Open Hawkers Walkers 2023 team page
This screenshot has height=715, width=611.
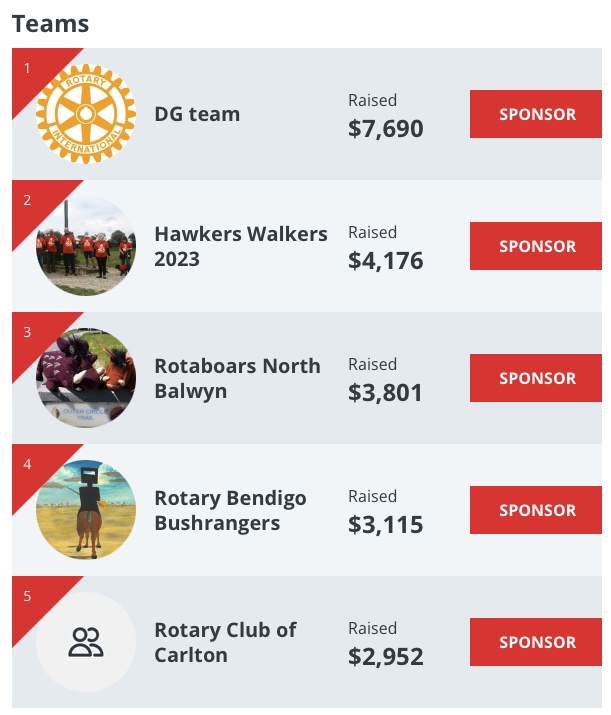tap(240, 246)
